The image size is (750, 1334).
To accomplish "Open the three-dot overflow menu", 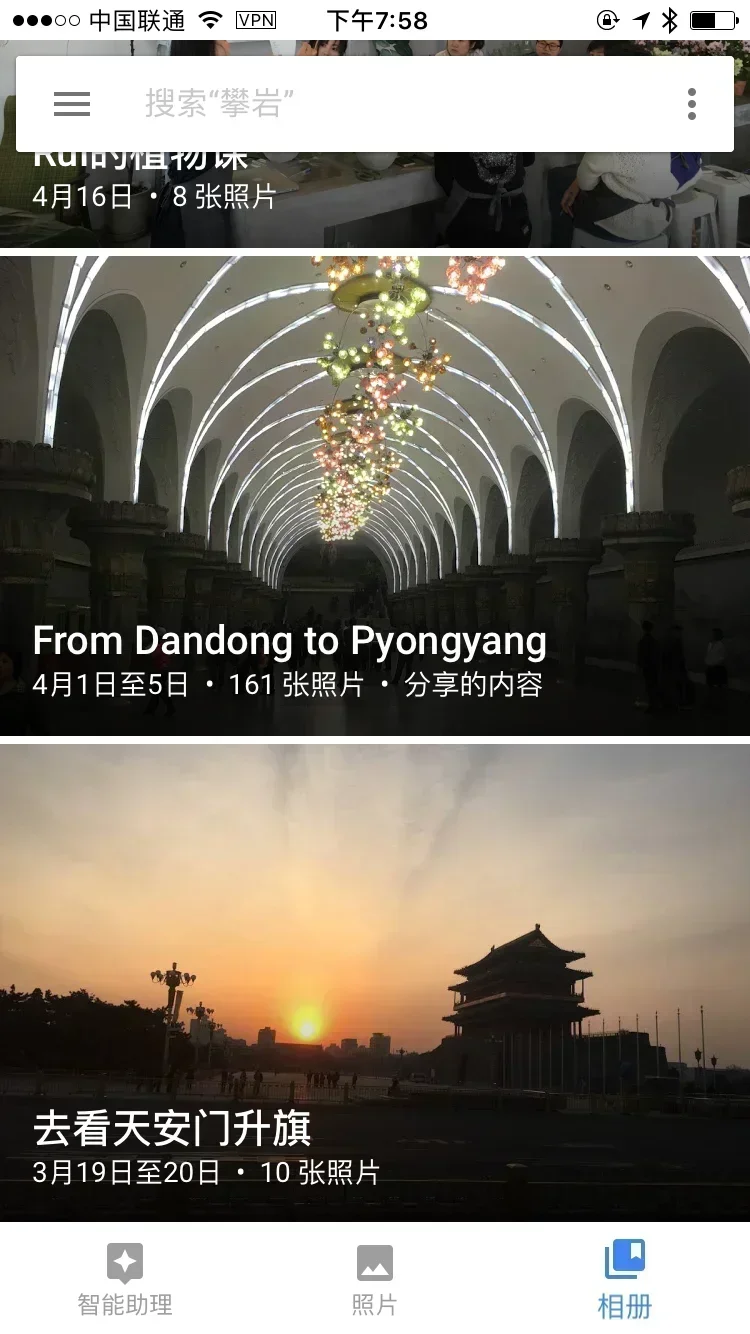I will tap(691, 104).
